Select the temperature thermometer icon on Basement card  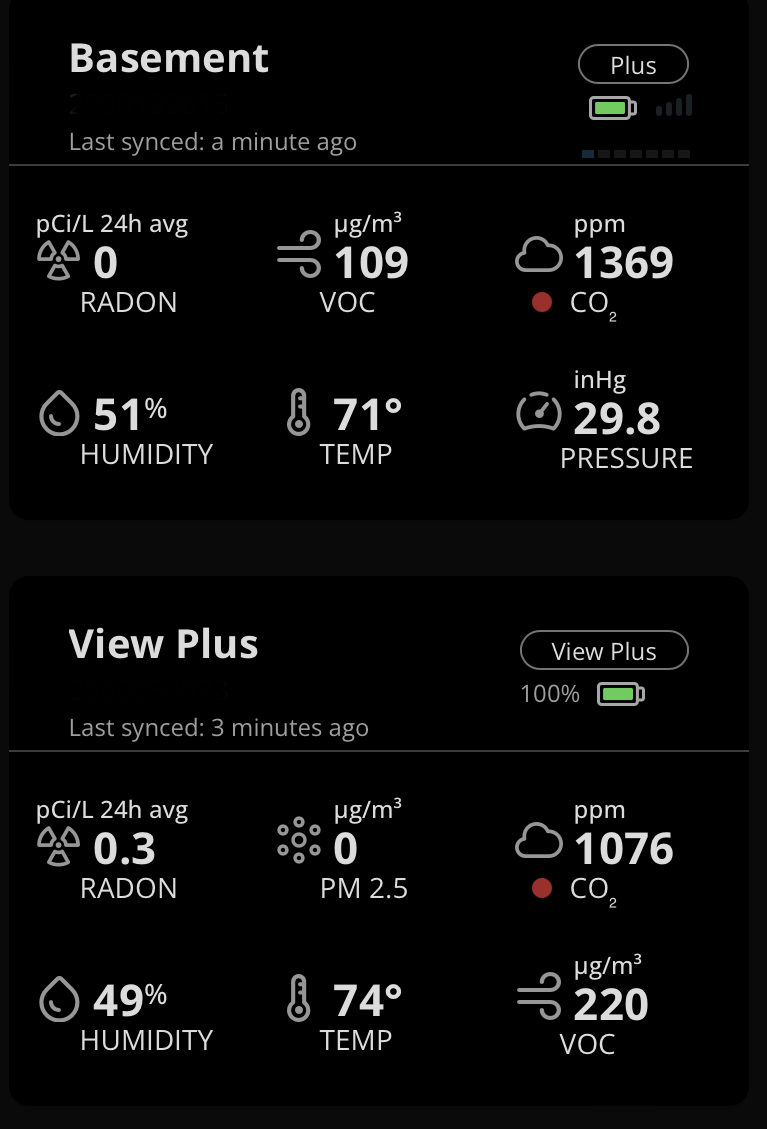[301, 410]
